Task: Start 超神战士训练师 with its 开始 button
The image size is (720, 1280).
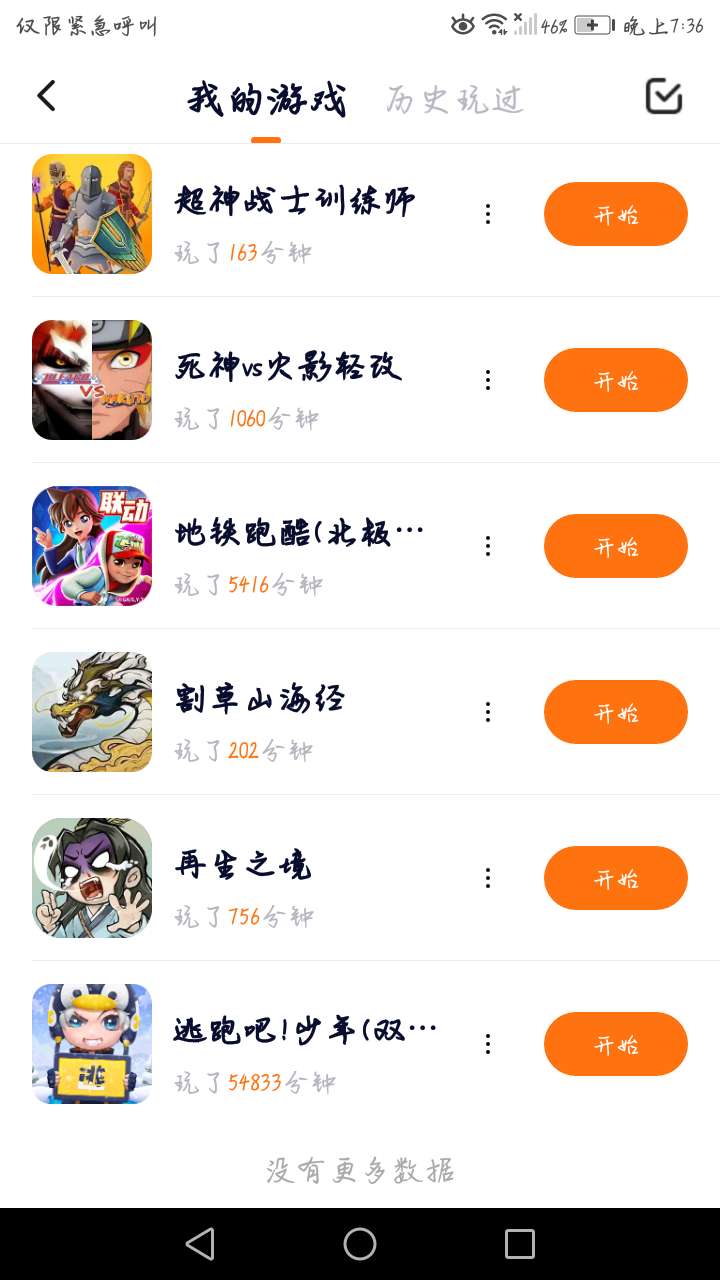Action: (615, 214)
